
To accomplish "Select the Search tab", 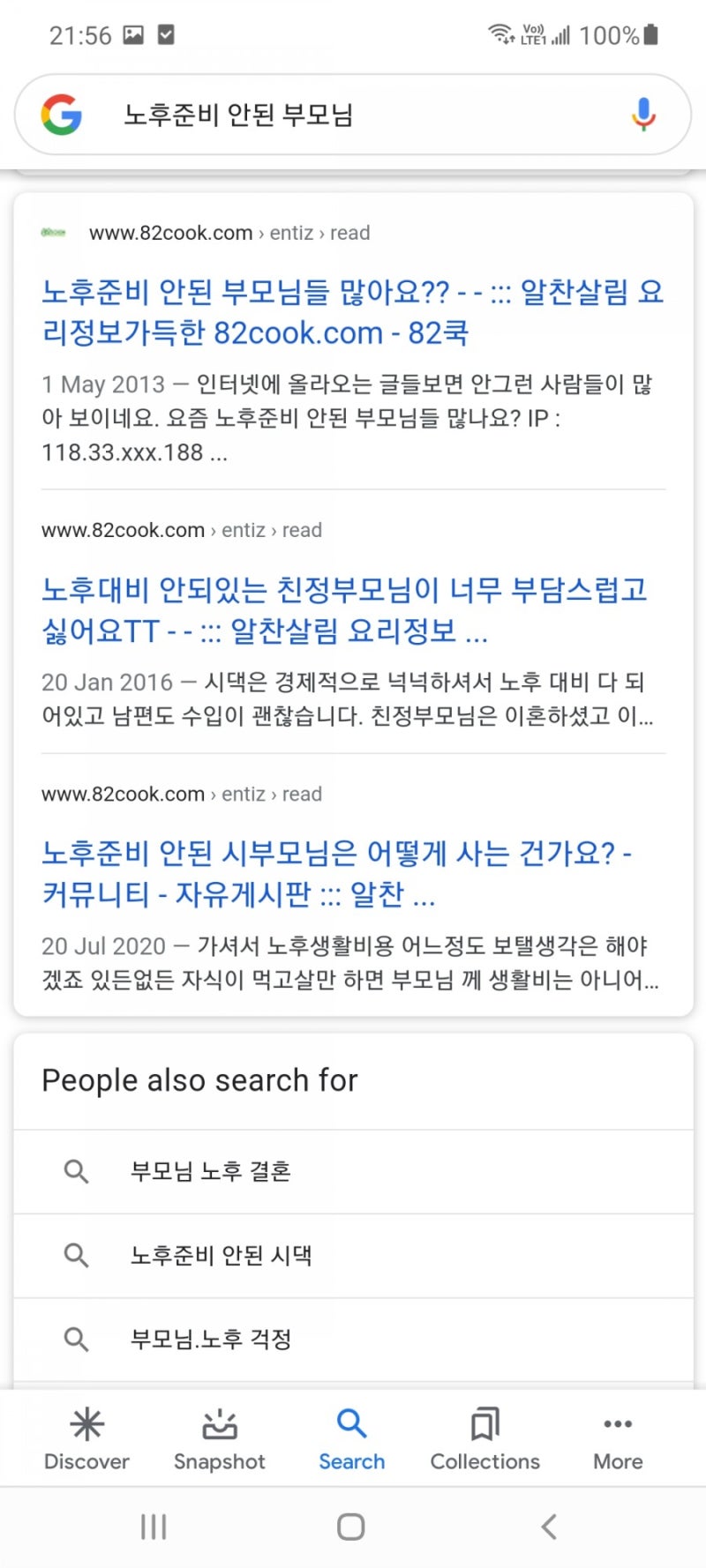I will 352,1439.
